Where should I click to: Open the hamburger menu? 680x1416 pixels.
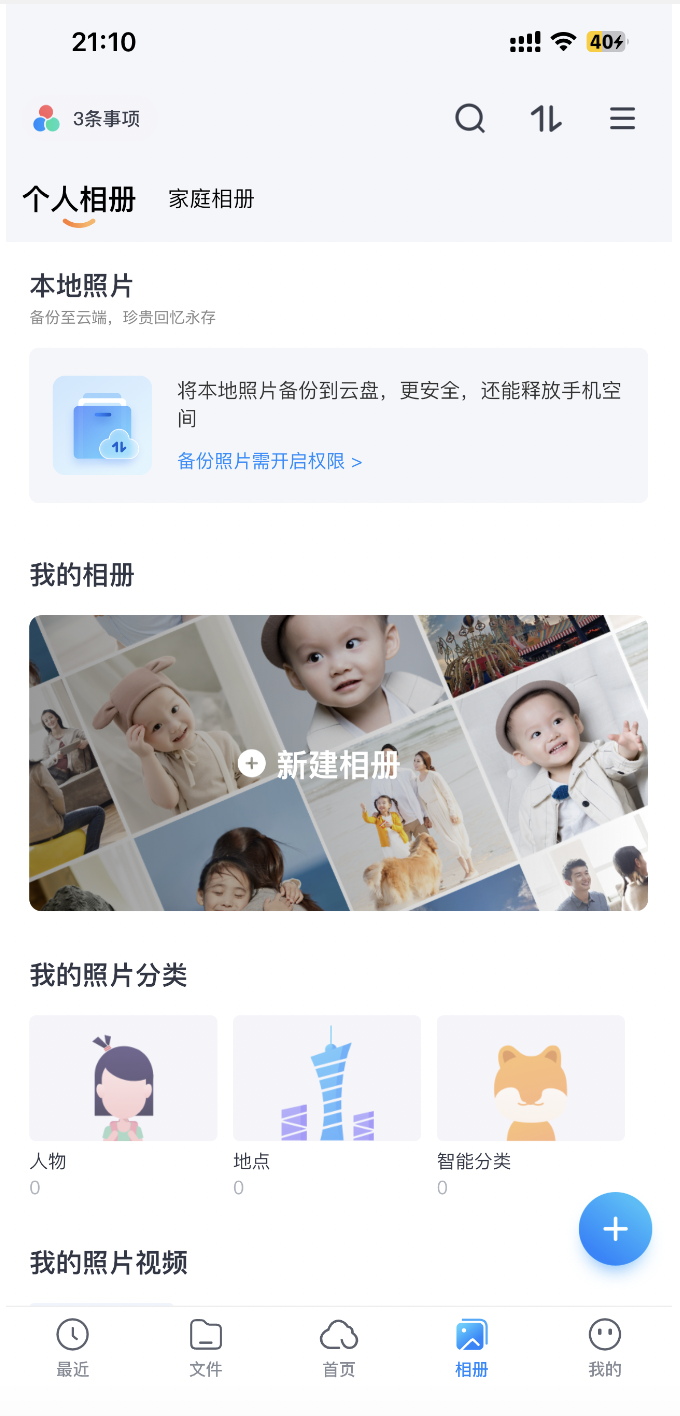tap(622, 119)
